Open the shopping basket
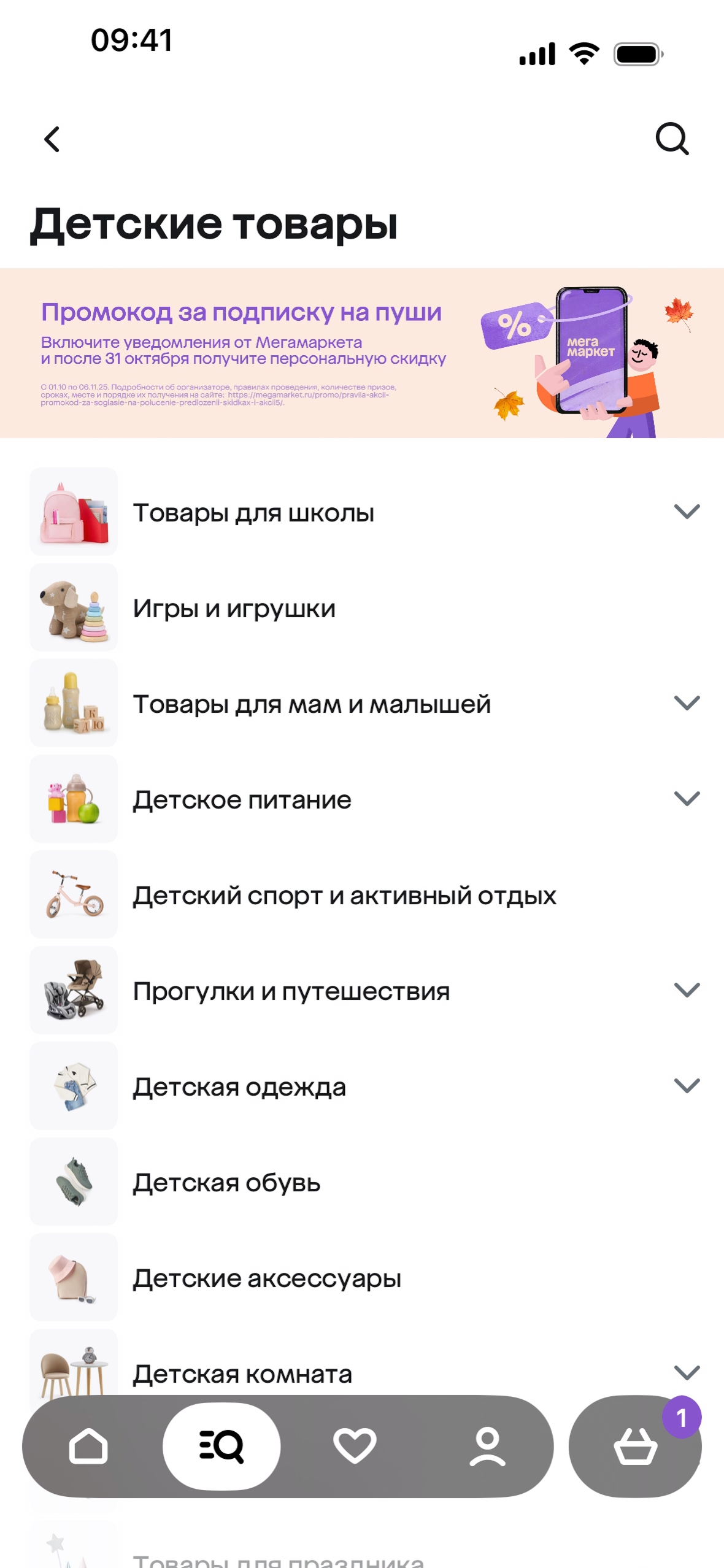724x1568 pixels. pos(635,1447)
